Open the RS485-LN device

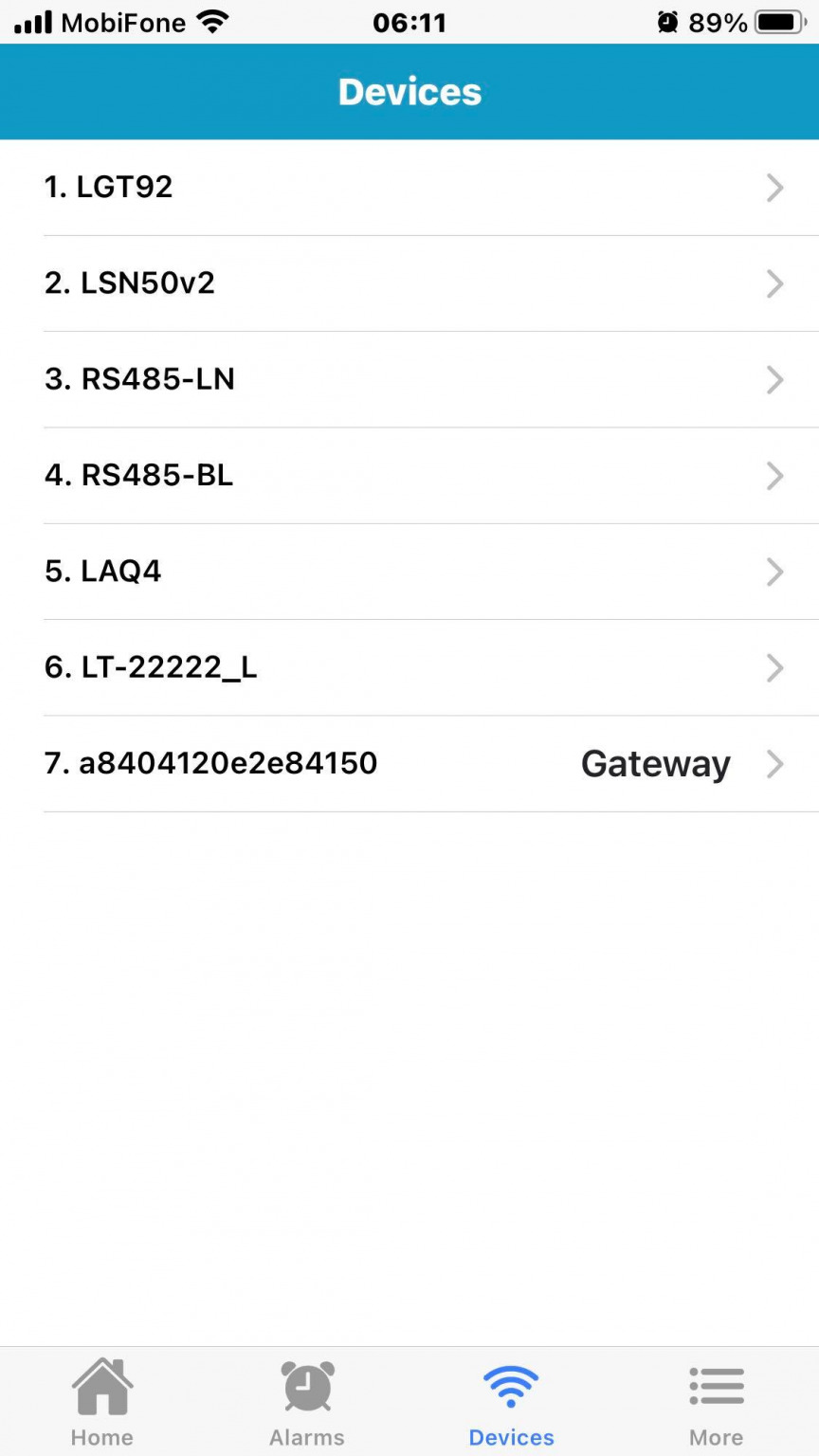coord(409,379)
